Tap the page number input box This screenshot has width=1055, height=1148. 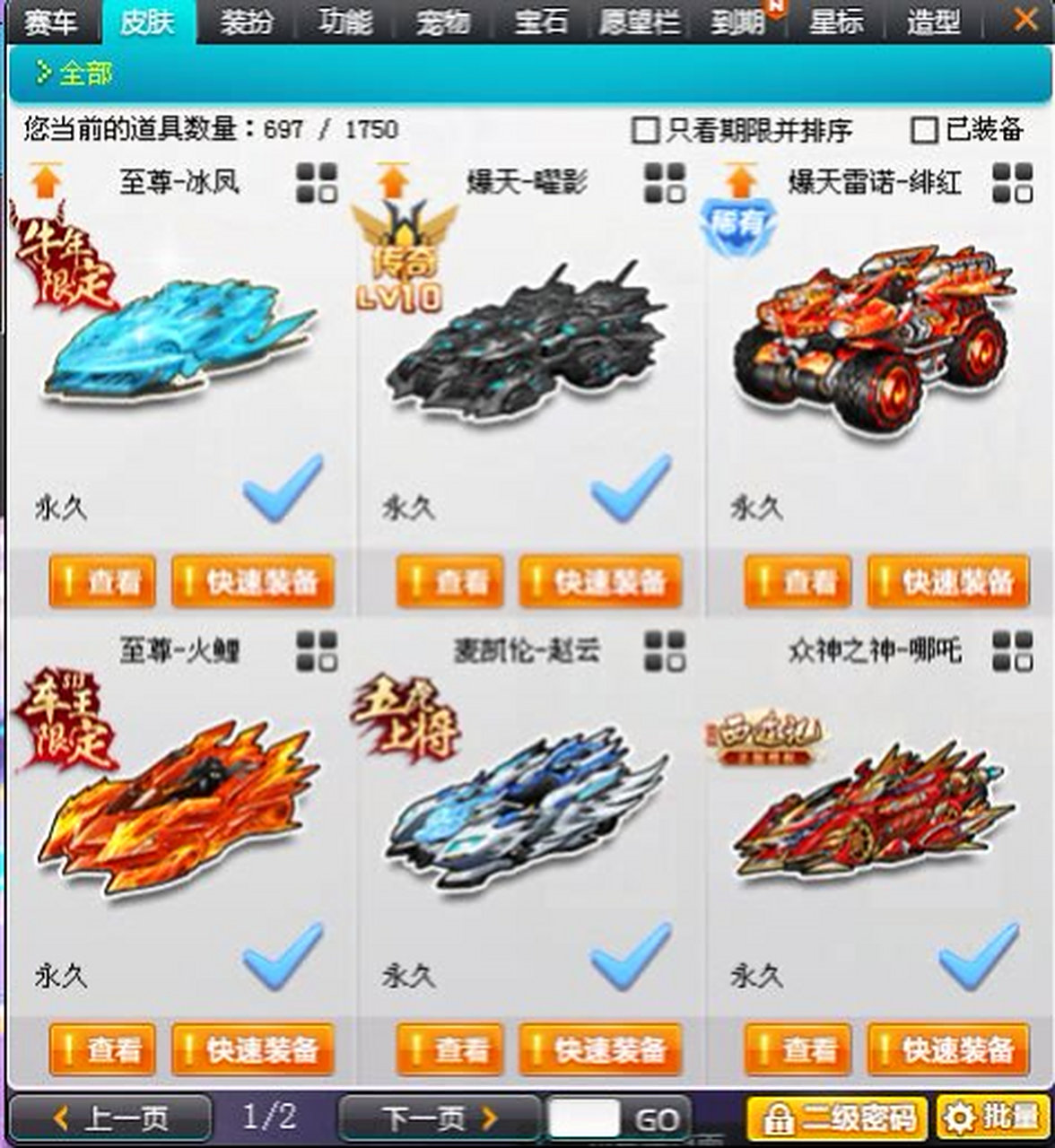[x=584, y=1118]
